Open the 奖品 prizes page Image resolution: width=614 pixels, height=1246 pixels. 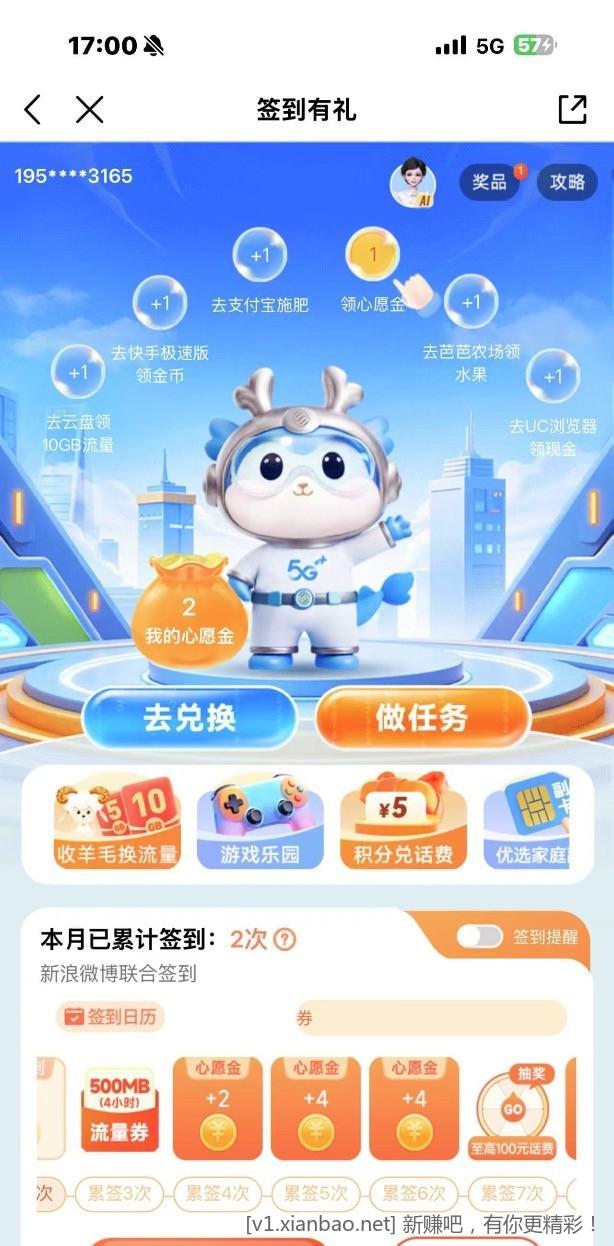click(489, 182)
